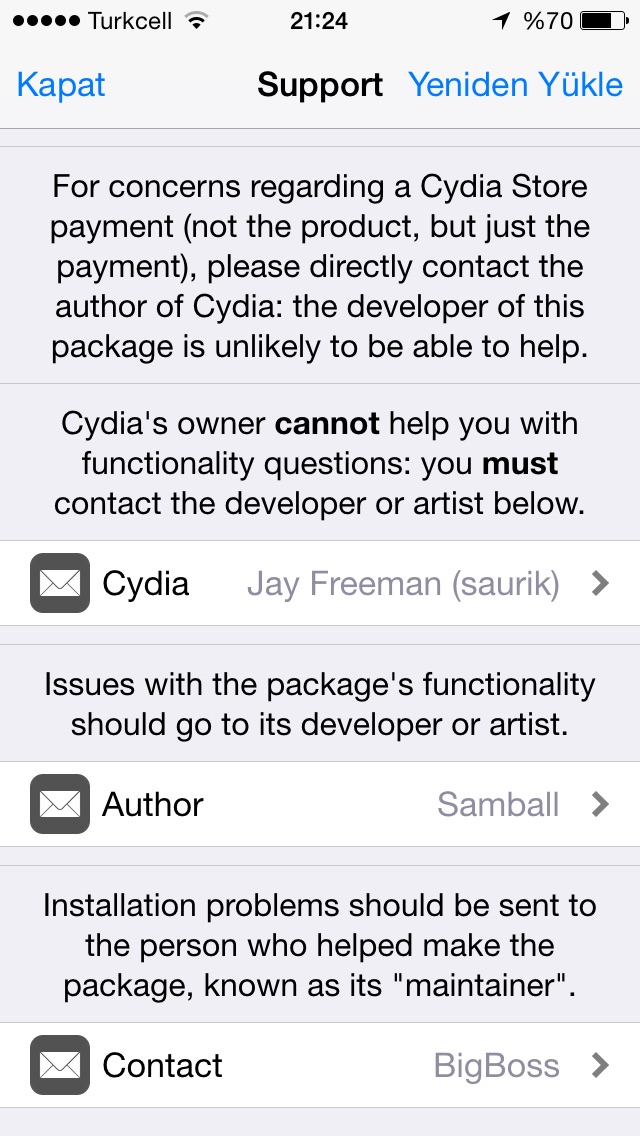Open the Contact row for BigBoss
Image resolution: width=640 pixels, height=1136 pixels.
pos(320,1065)
